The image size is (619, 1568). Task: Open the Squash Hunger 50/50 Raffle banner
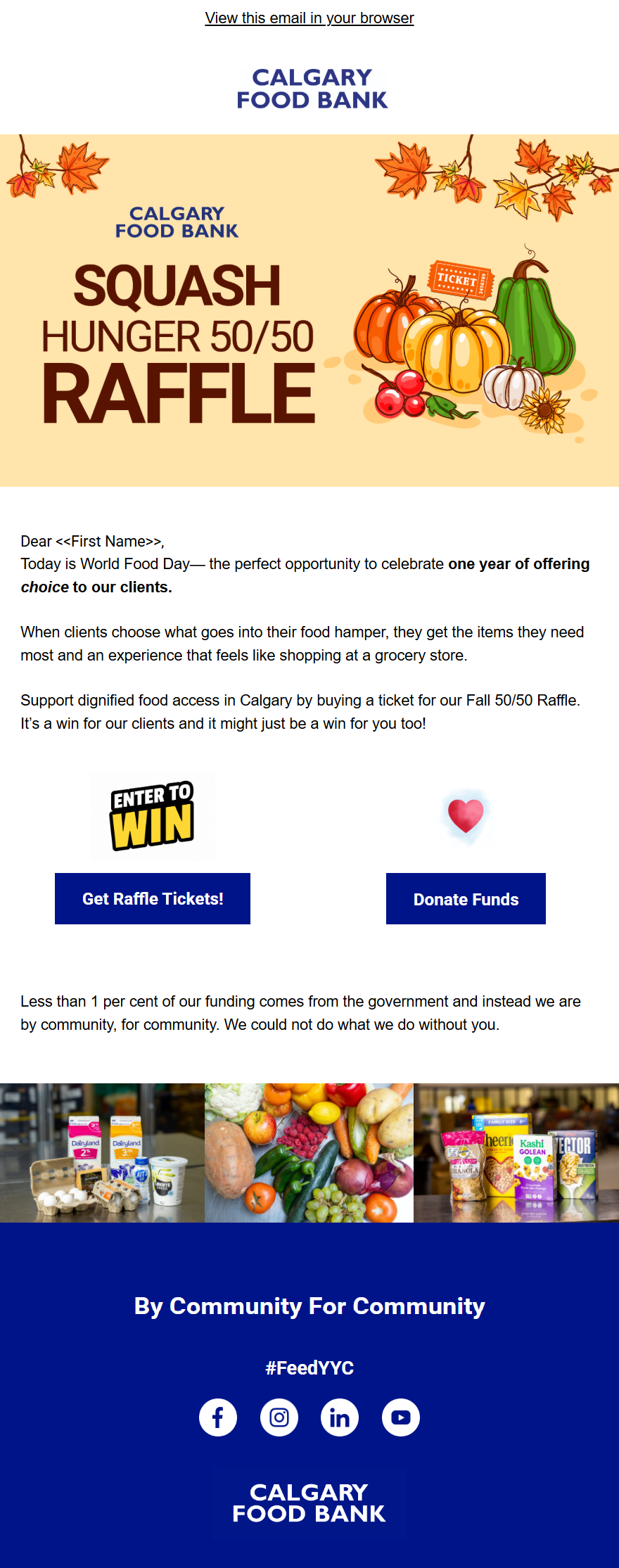pos(309,310)
